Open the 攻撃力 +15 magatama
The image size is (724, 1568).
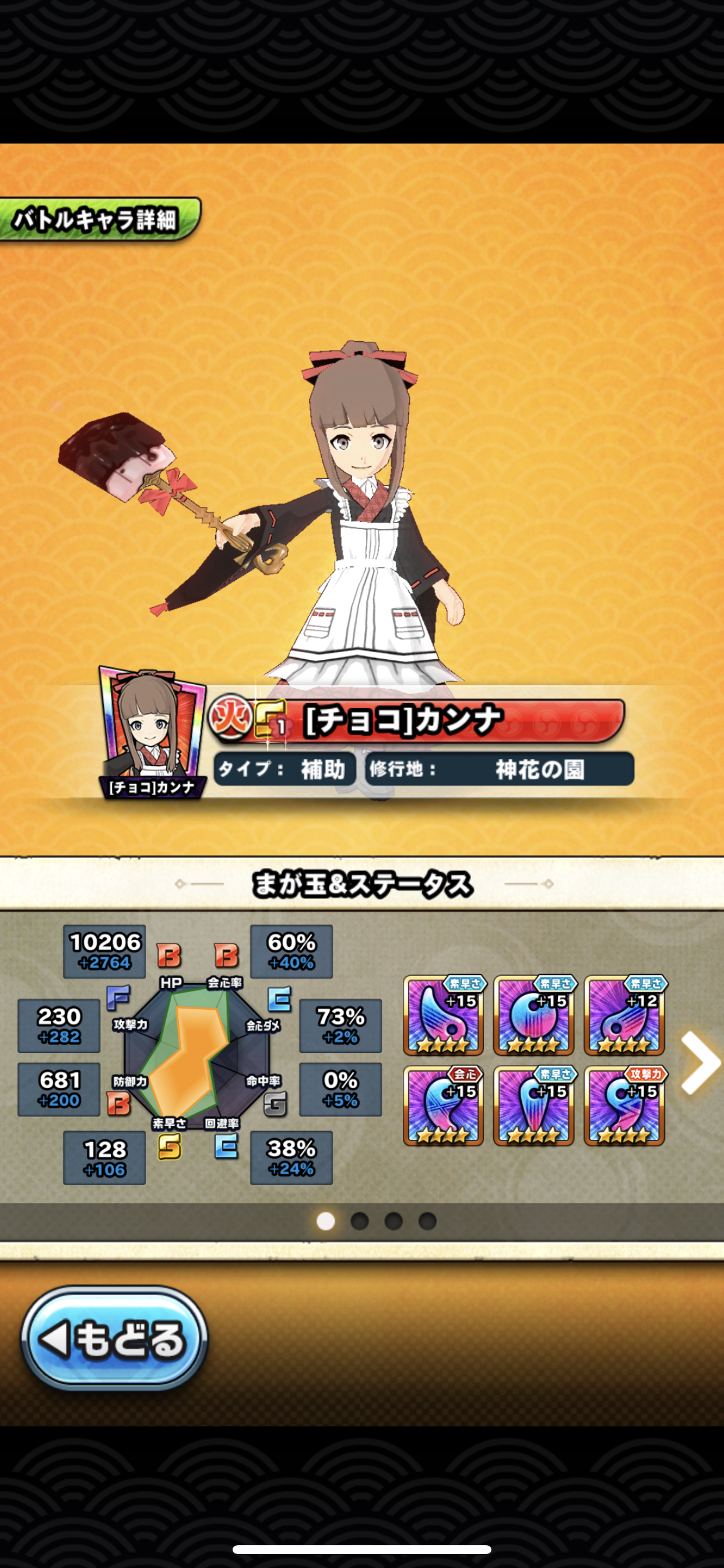point(624,1106)
